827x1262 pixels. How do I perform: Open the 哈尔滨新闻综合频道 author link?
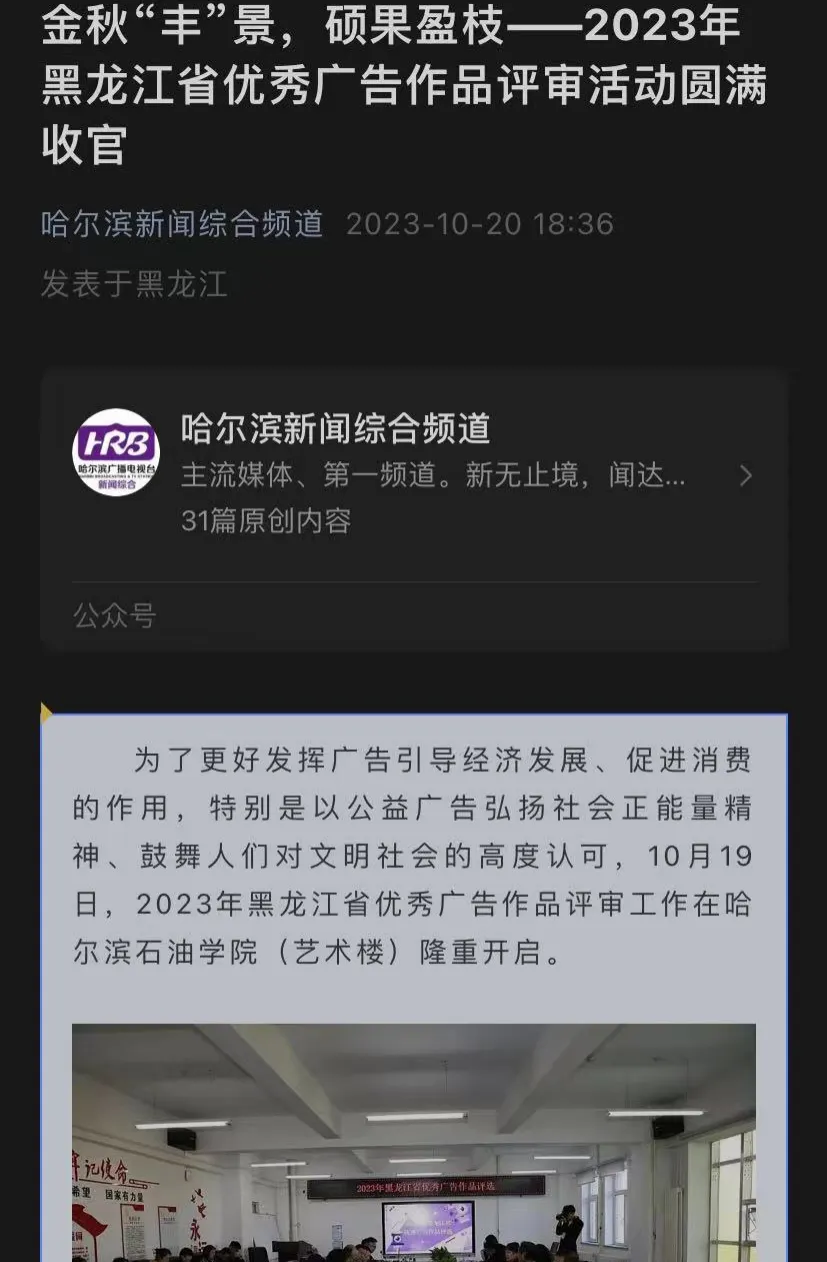182,223
